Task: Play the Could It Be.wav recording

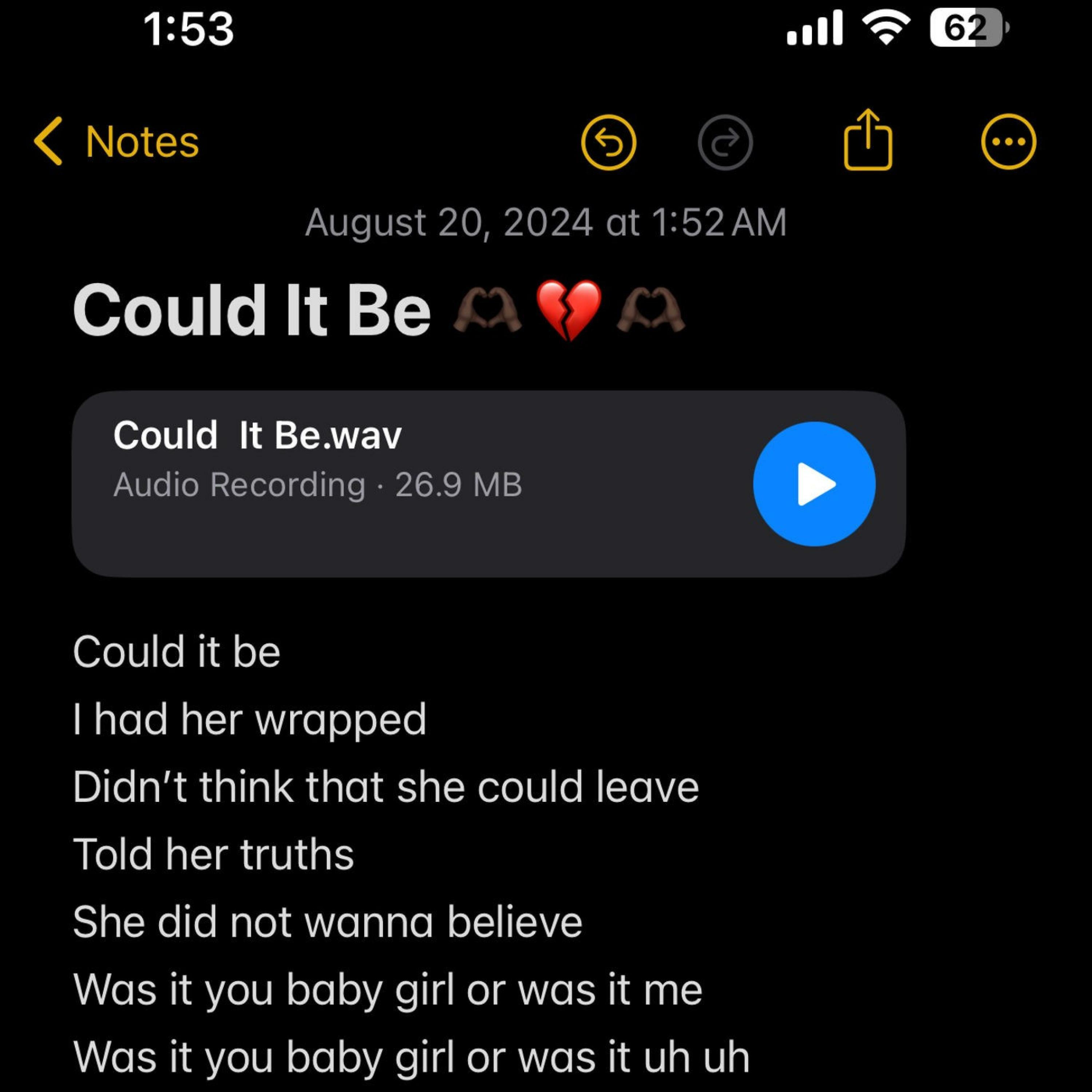Action: tap(814, 484)
